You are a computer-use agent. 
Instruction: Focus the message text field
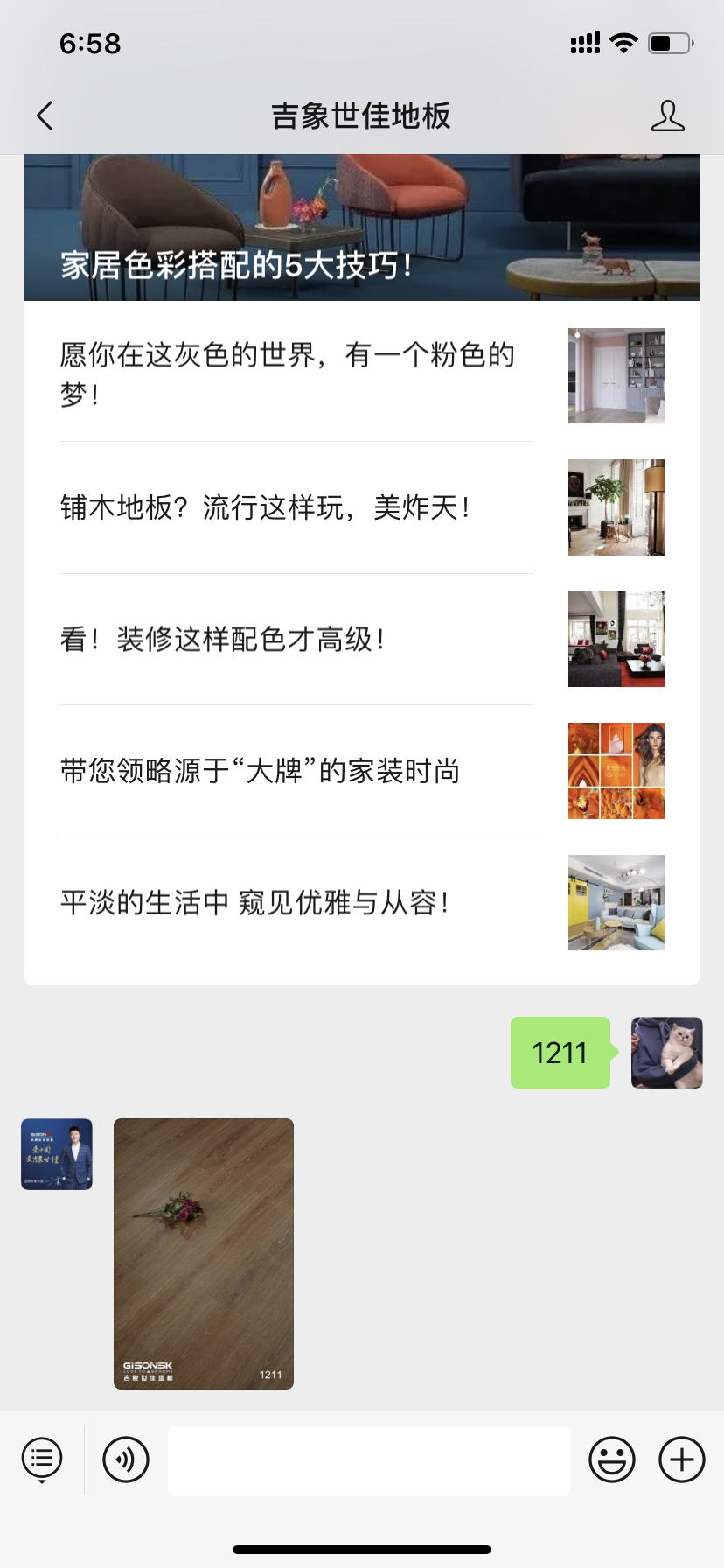[369, 1460]
